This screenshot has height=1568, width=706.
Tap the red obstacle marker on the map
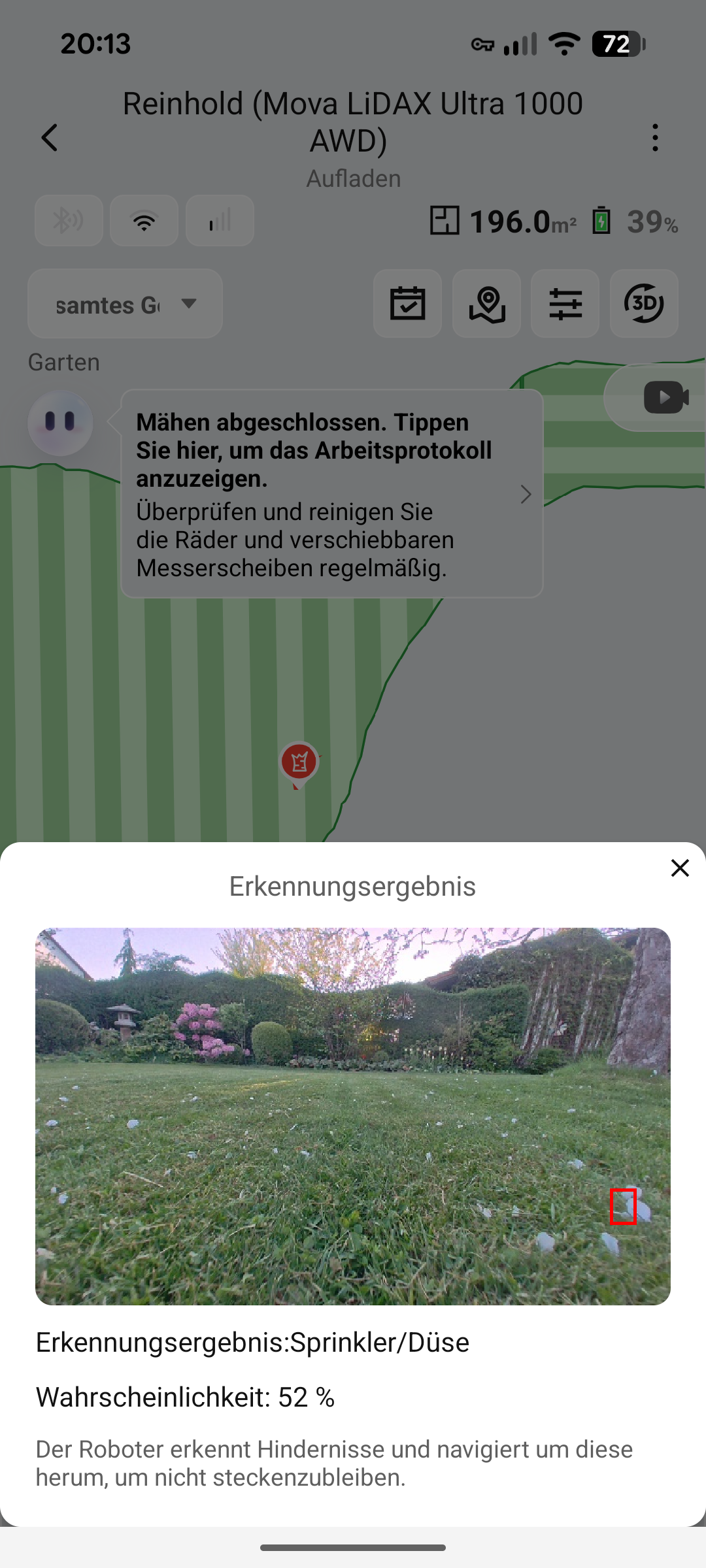click(299, 763)
